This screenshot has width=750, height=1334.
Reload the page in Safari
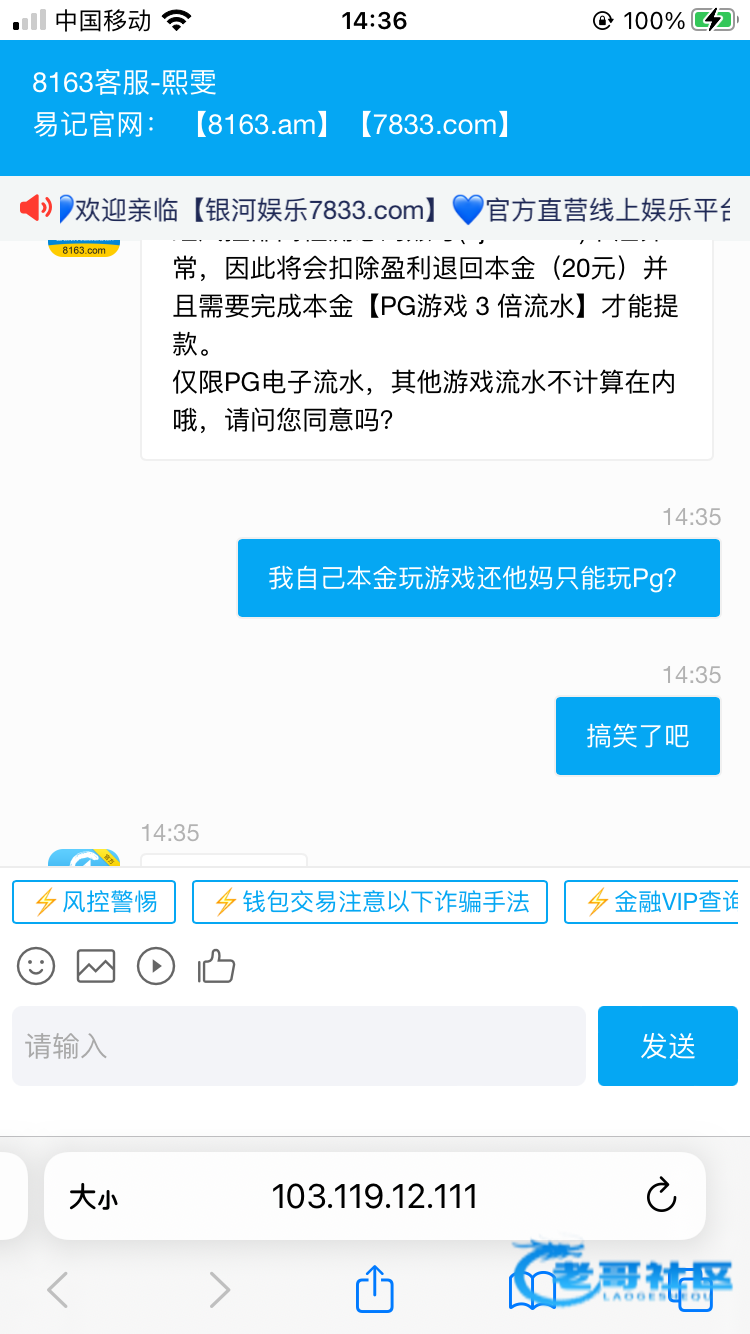click(661, 1196)
